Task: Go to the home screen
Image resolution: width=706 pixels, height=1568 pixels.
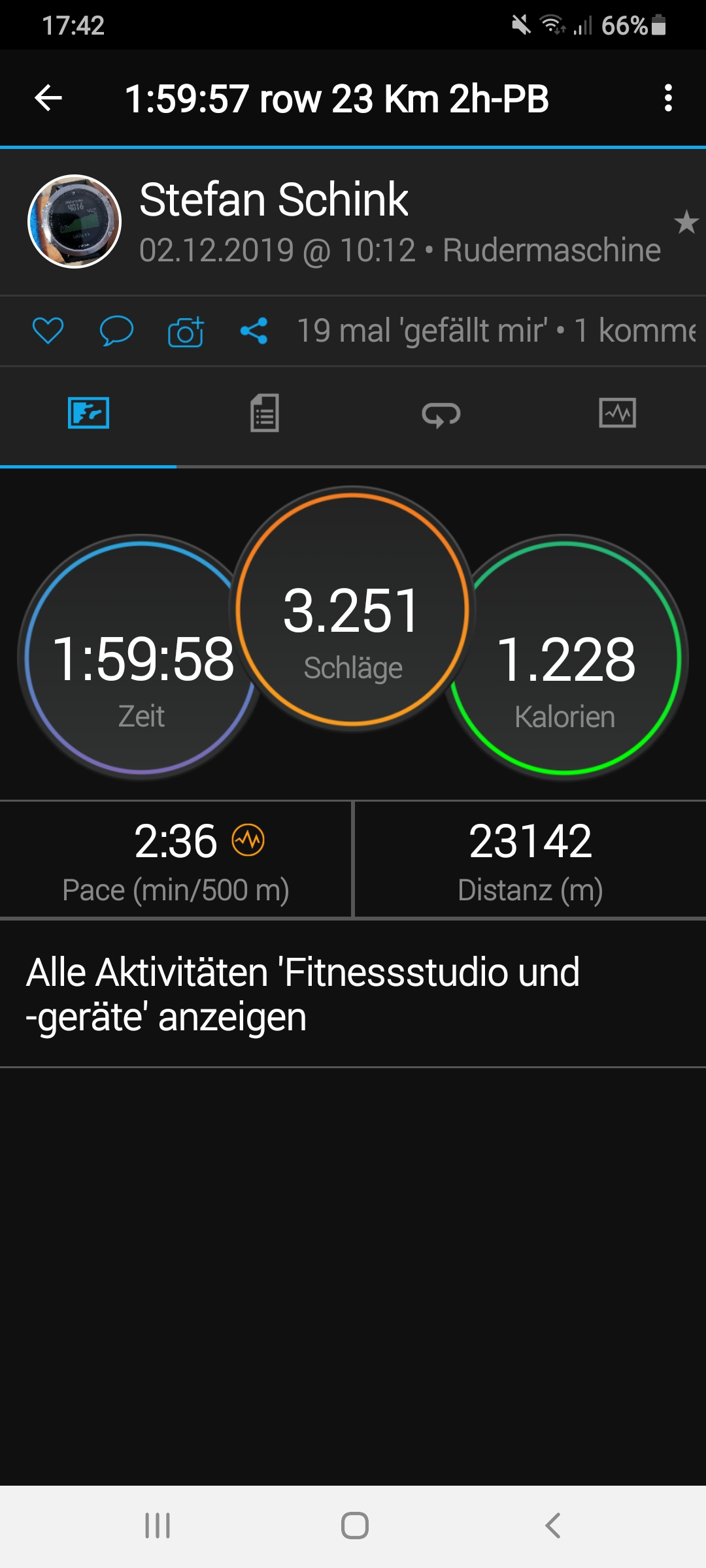Action: 354,1526
